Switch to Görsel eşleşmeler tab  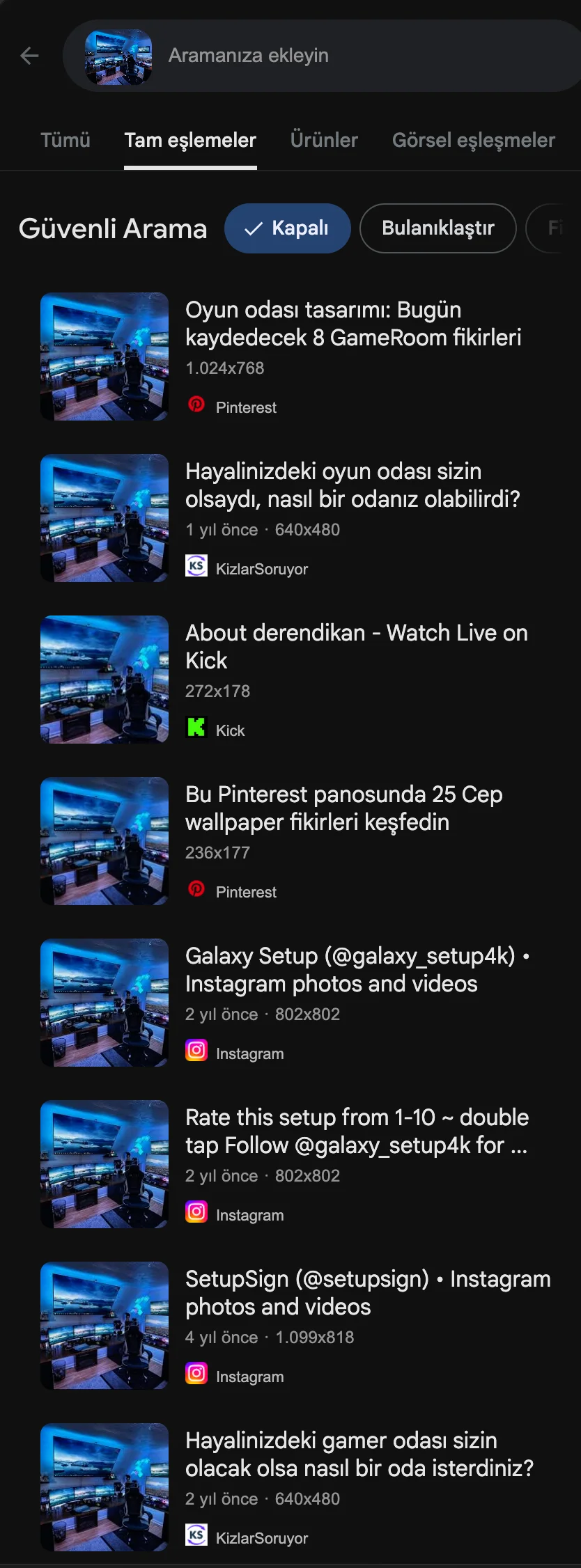[x=473, y=140]
